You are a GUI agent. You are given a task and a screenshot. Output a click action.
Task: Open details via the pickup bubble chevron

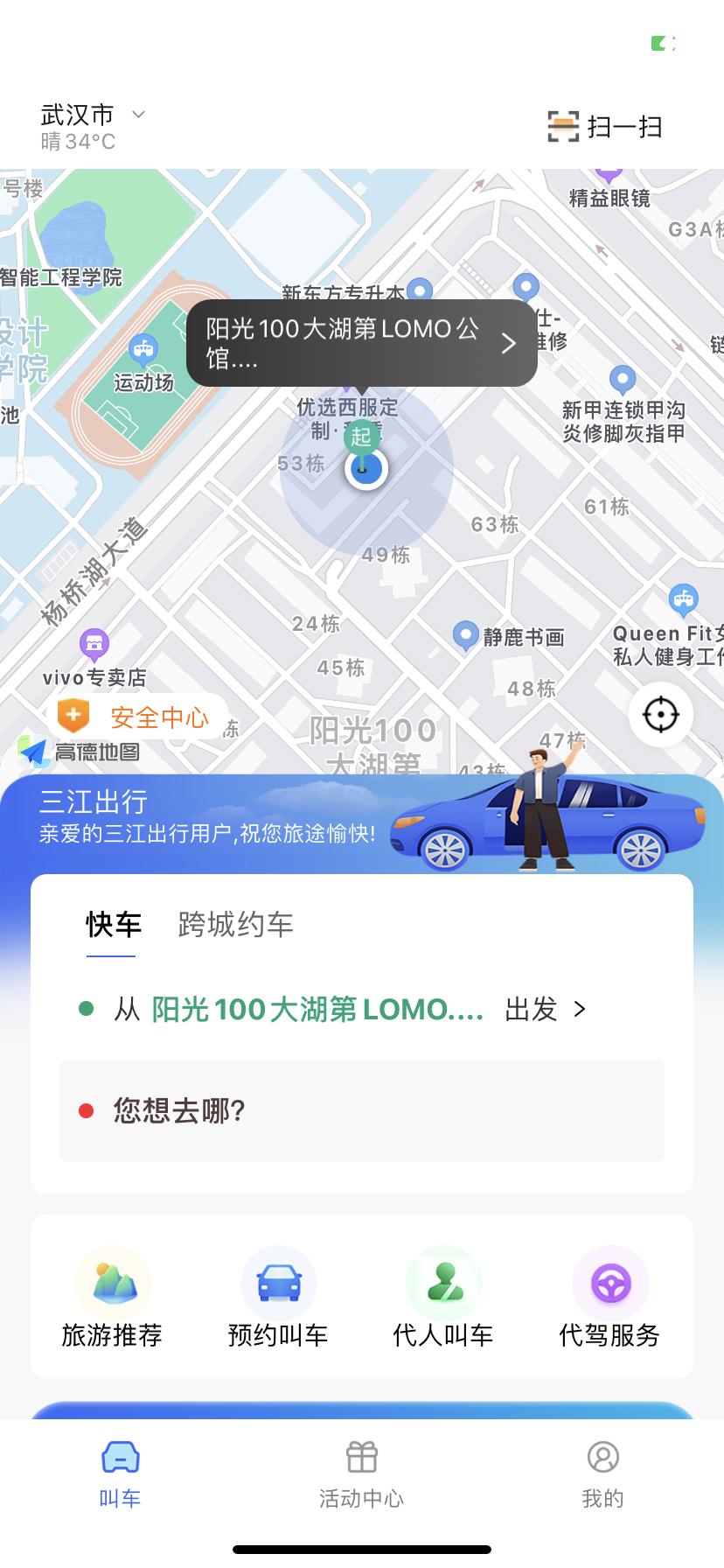tap(508, 343)
